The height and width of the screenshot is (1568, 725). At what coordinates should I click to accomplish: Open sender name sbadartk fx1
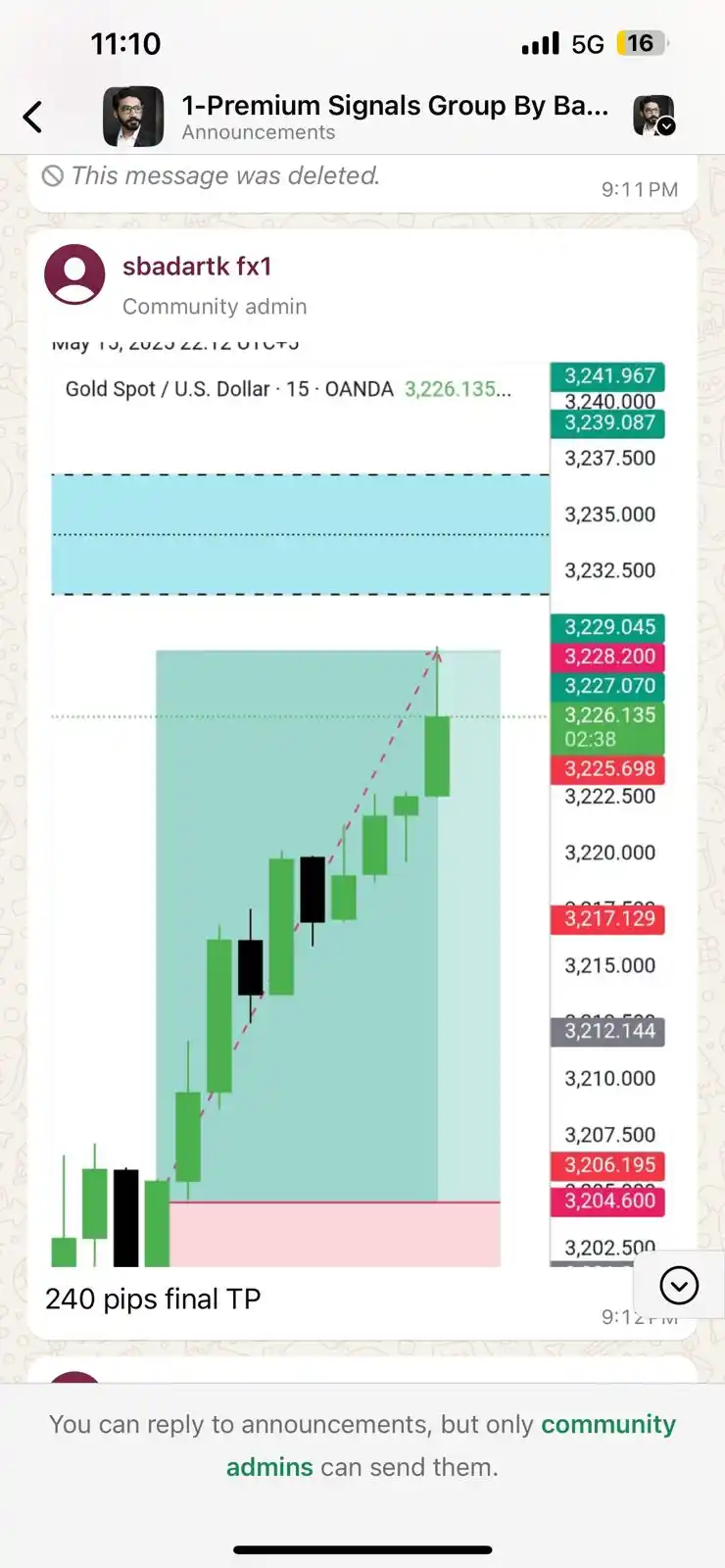coord(197,267)
